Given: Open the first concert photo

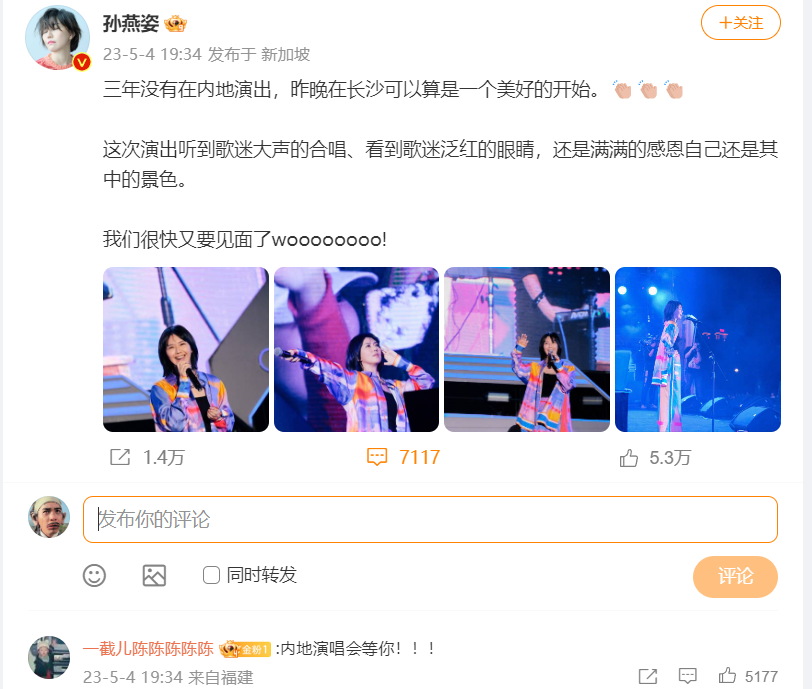Looking at the screenshot, I should coord(186,349).
